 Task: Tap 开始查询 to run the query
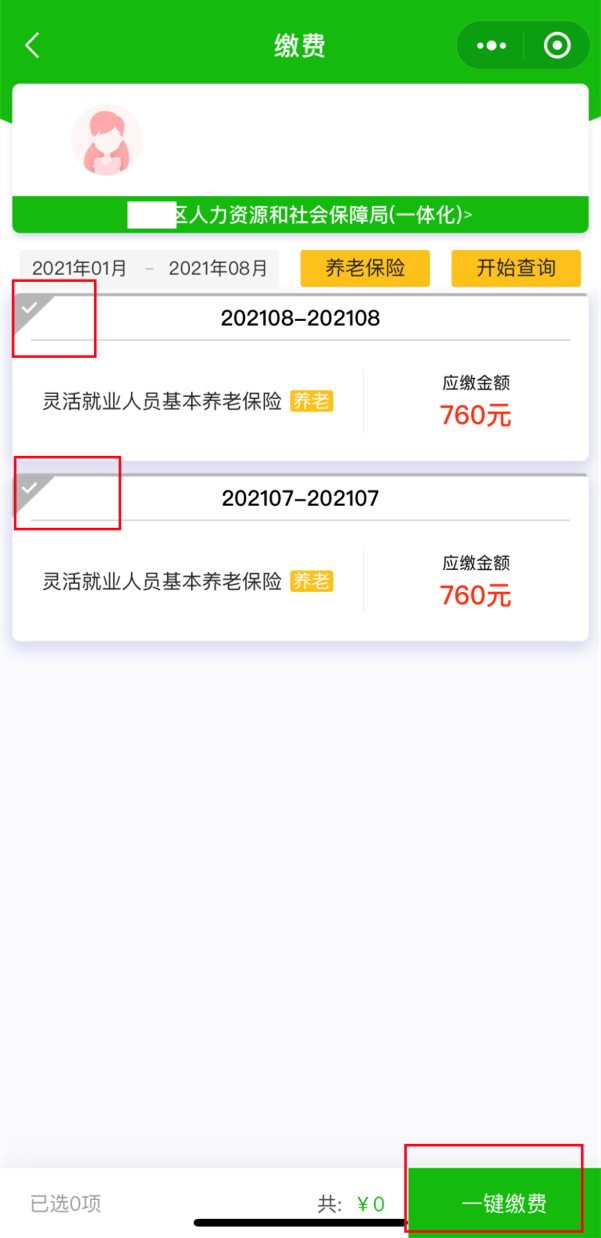pos(515,268)
